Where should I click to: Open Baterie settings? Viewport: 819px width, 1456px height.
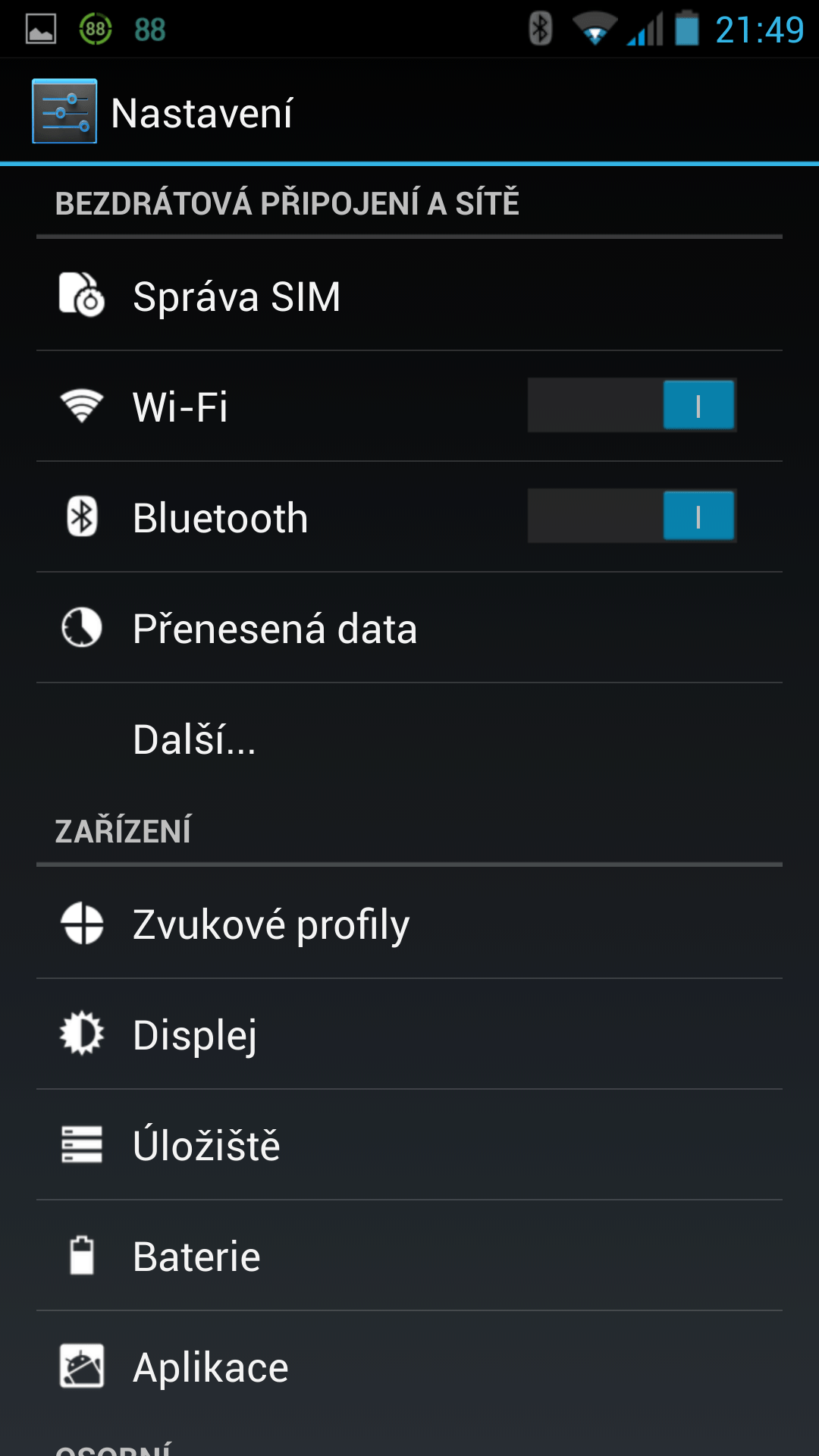[409, 1256]
